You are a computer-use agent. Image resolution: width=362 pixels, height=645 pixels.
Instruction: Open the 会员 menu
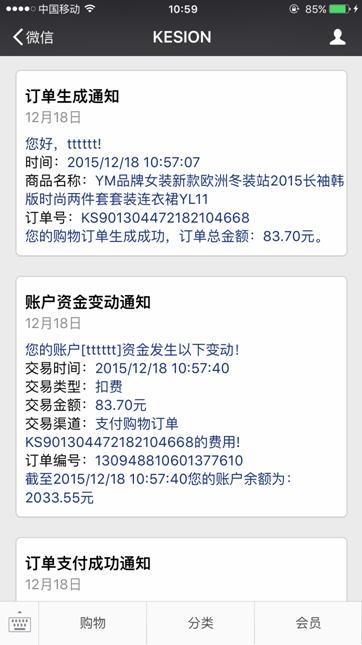click(308, 623)
